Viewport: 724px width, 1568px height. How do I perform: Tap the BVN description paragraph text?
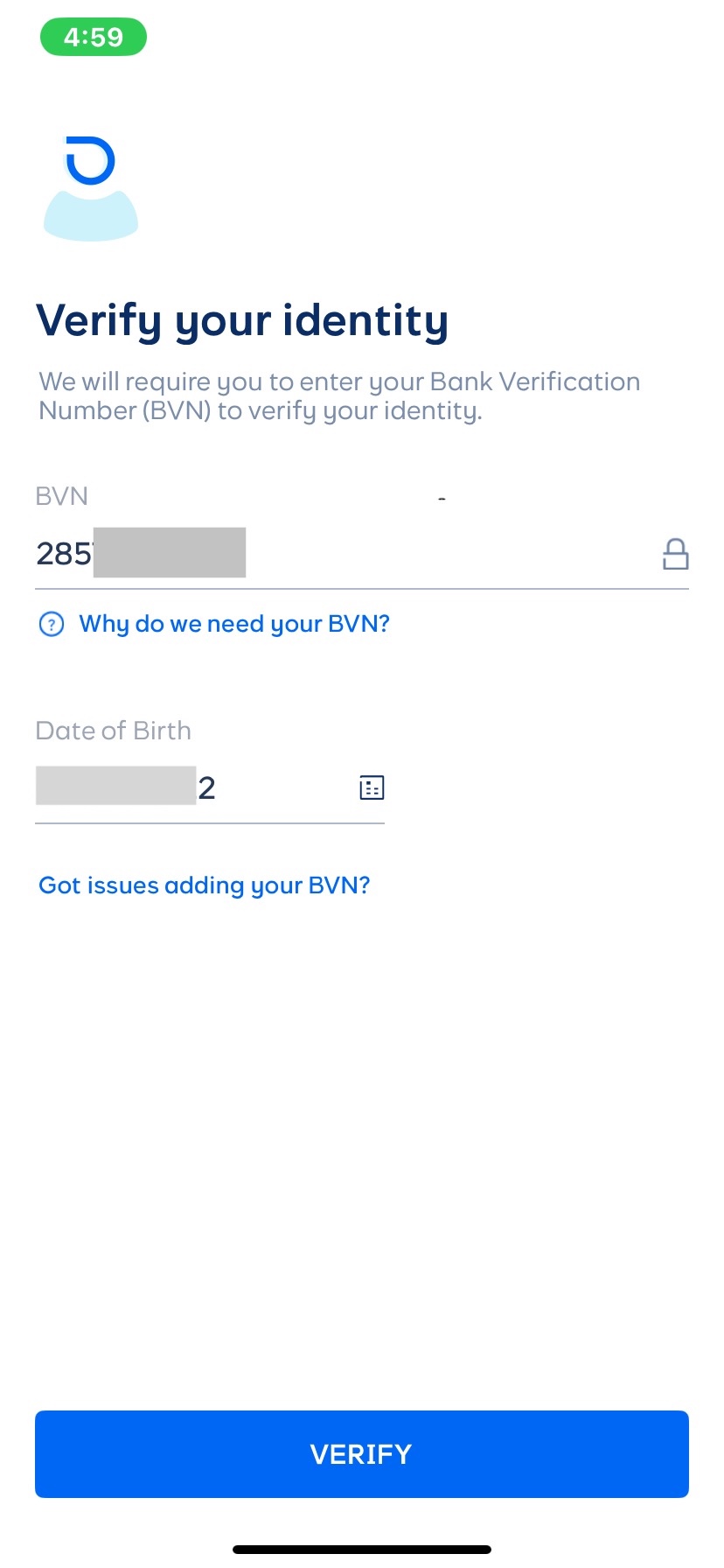(339, 395)
